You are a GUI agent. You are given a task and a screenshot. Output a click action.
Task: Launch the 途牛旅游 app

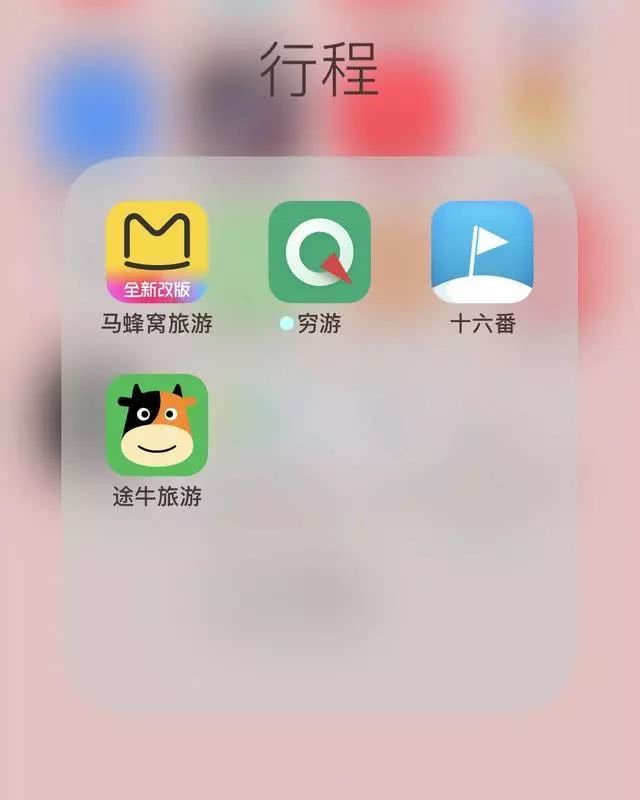157,425
